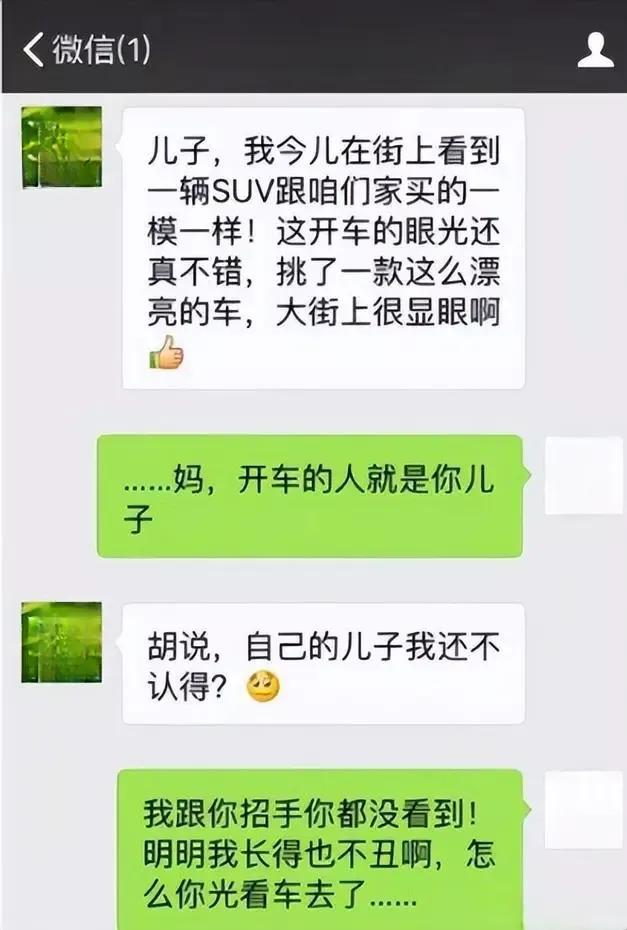Open chat info via the person icon
Screen dimensions: 627x930
coord(595,49)
